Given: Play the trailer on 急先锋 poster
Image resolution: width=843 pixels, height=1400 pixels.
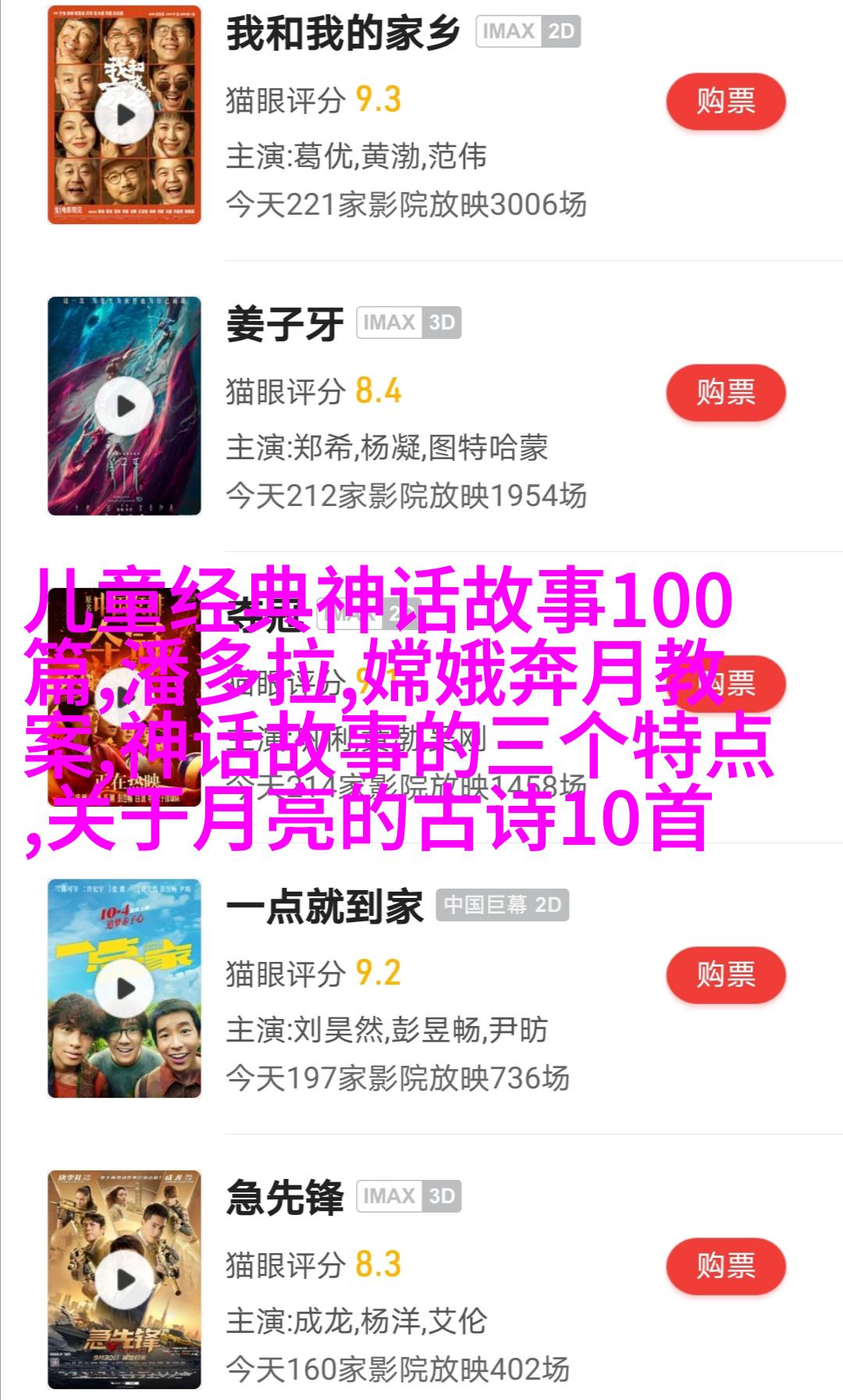Looking at the screenshot, I should 125,1280.
